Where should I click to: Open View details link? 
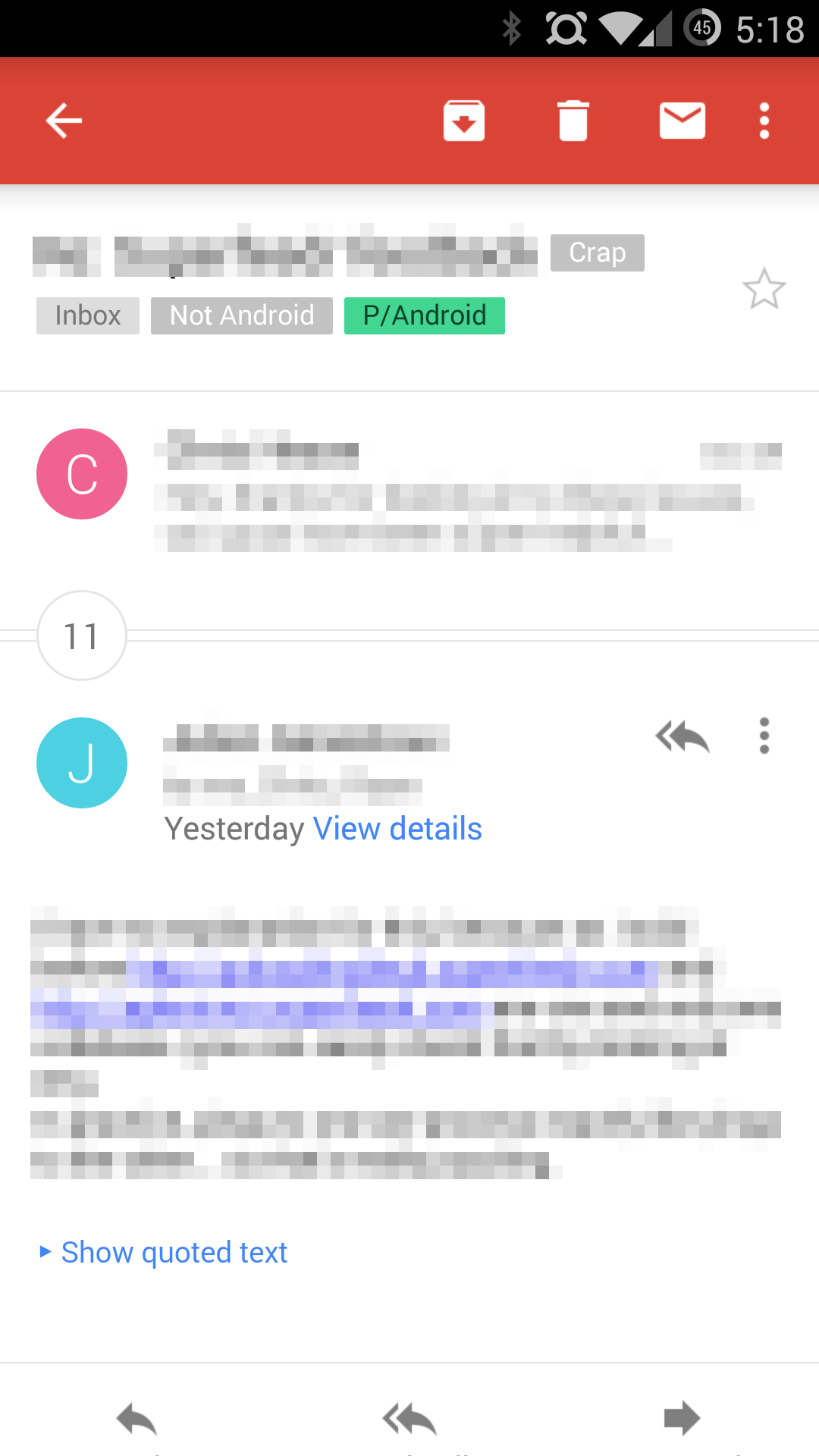pos(397,829)
